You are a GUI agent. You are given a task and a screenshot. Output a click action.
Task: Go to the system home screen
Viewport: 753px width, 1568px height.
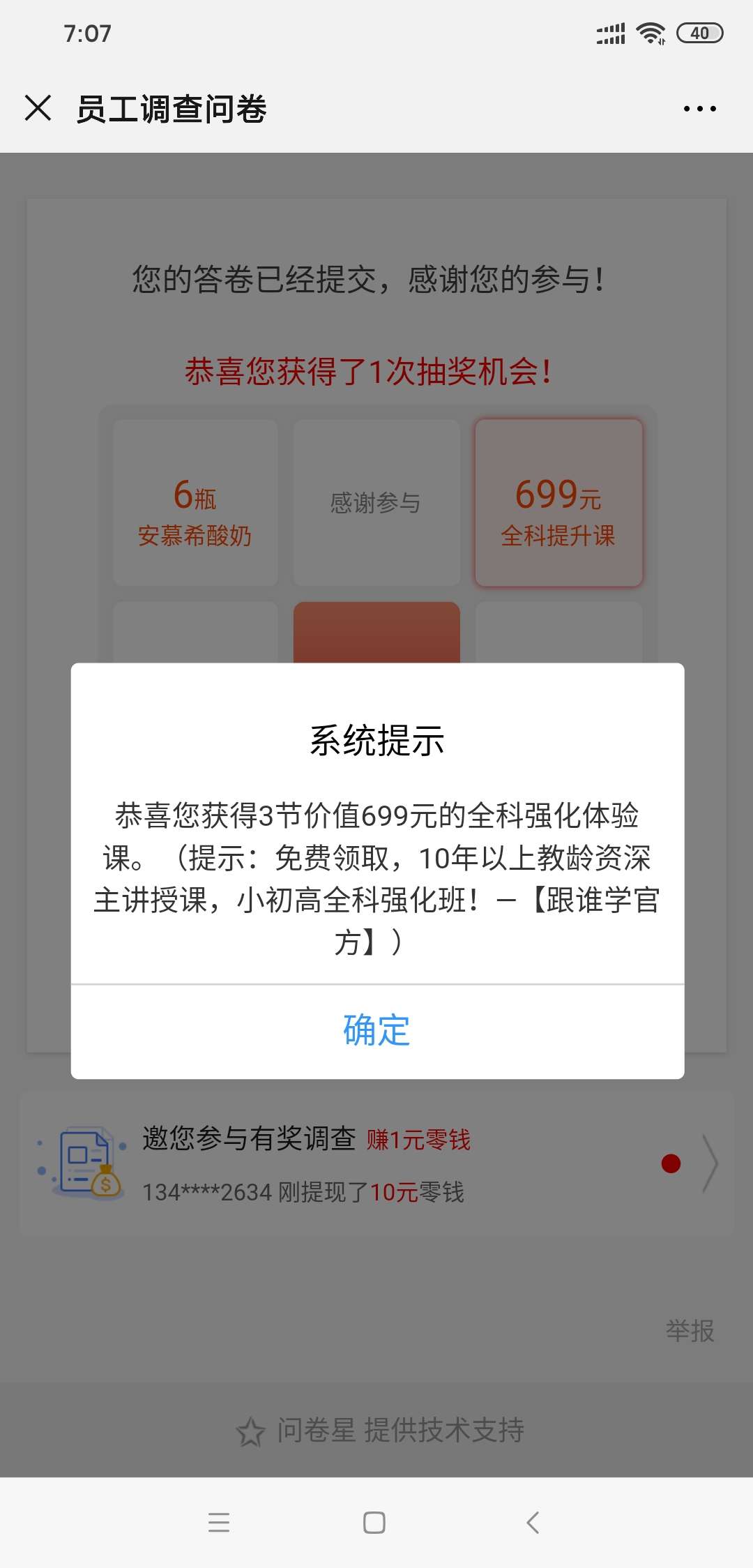374,1522
